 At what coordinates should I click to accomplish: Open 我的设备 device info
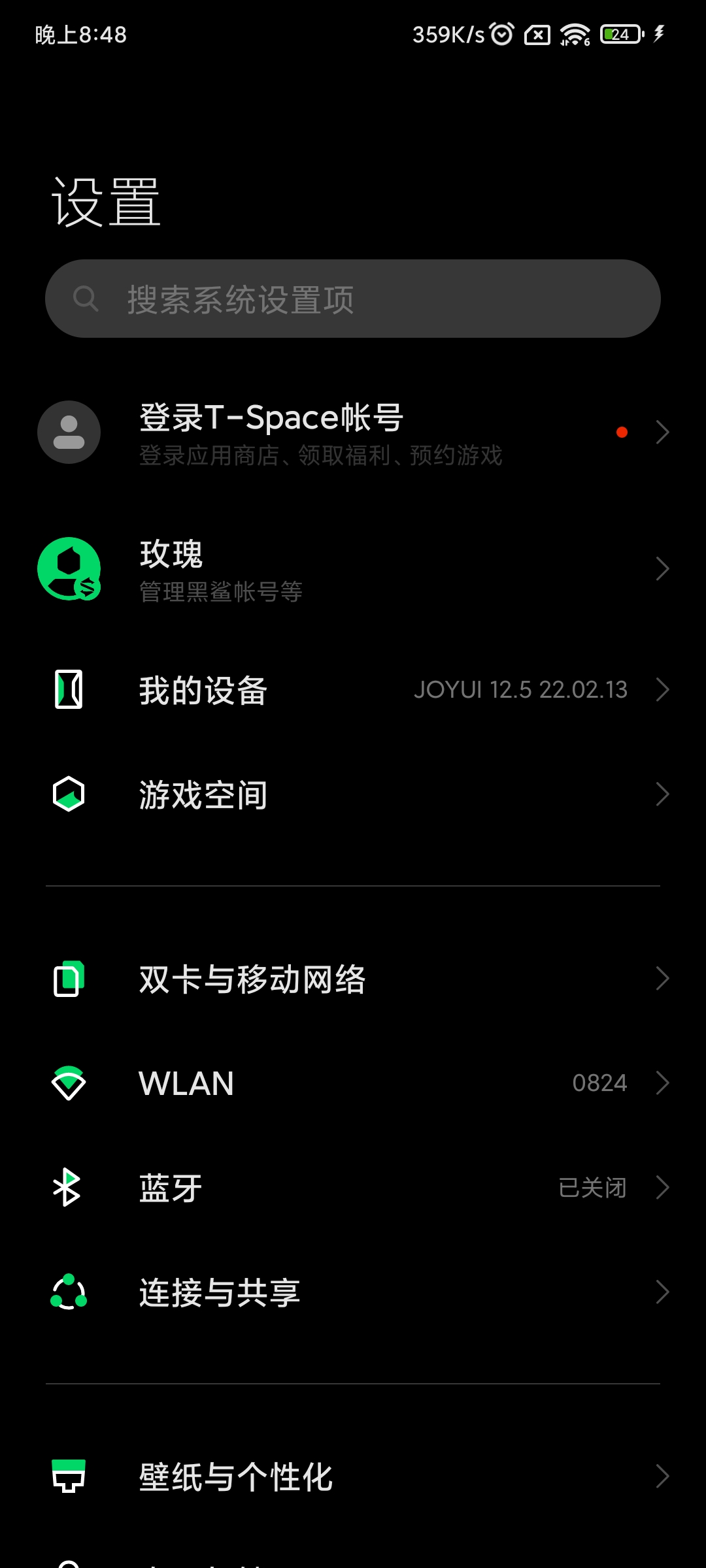(353, 690)
